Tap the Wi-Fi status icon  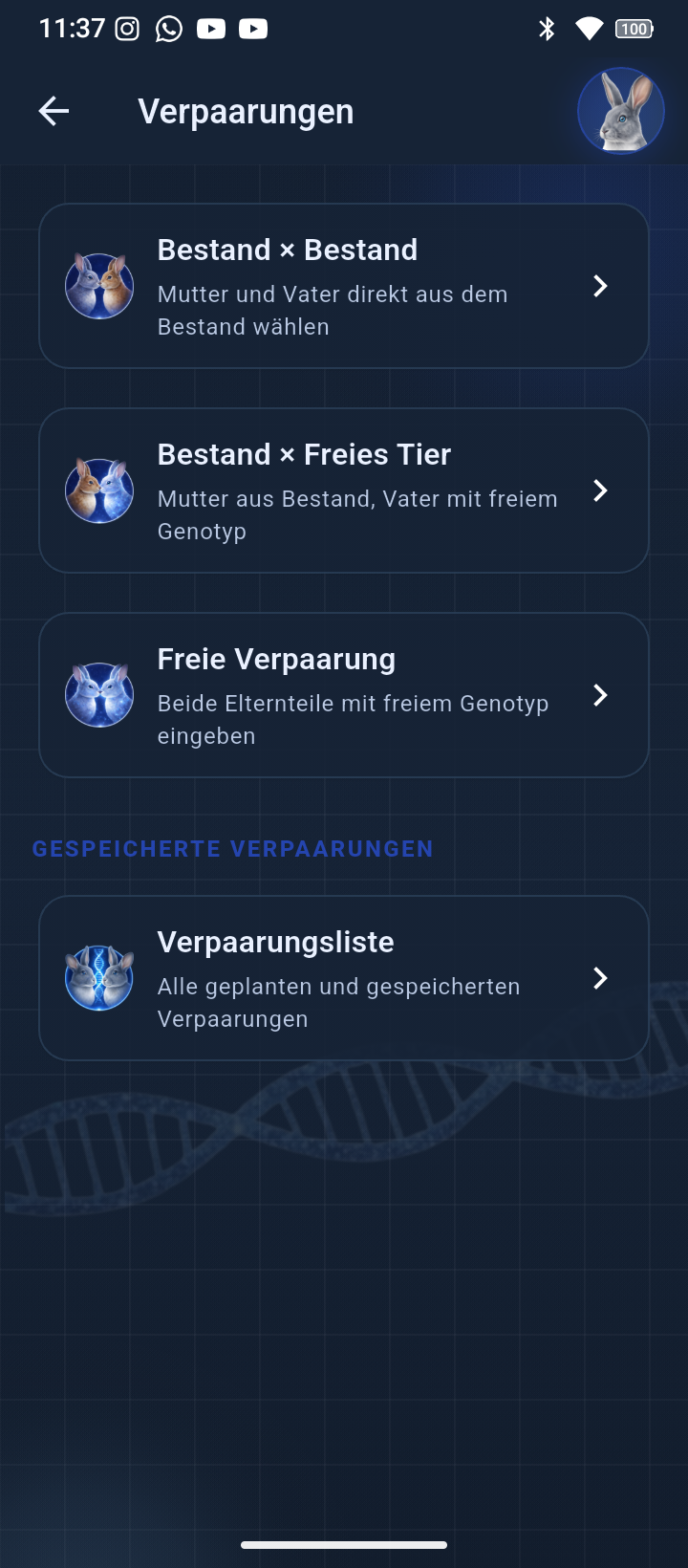point(589,28)
